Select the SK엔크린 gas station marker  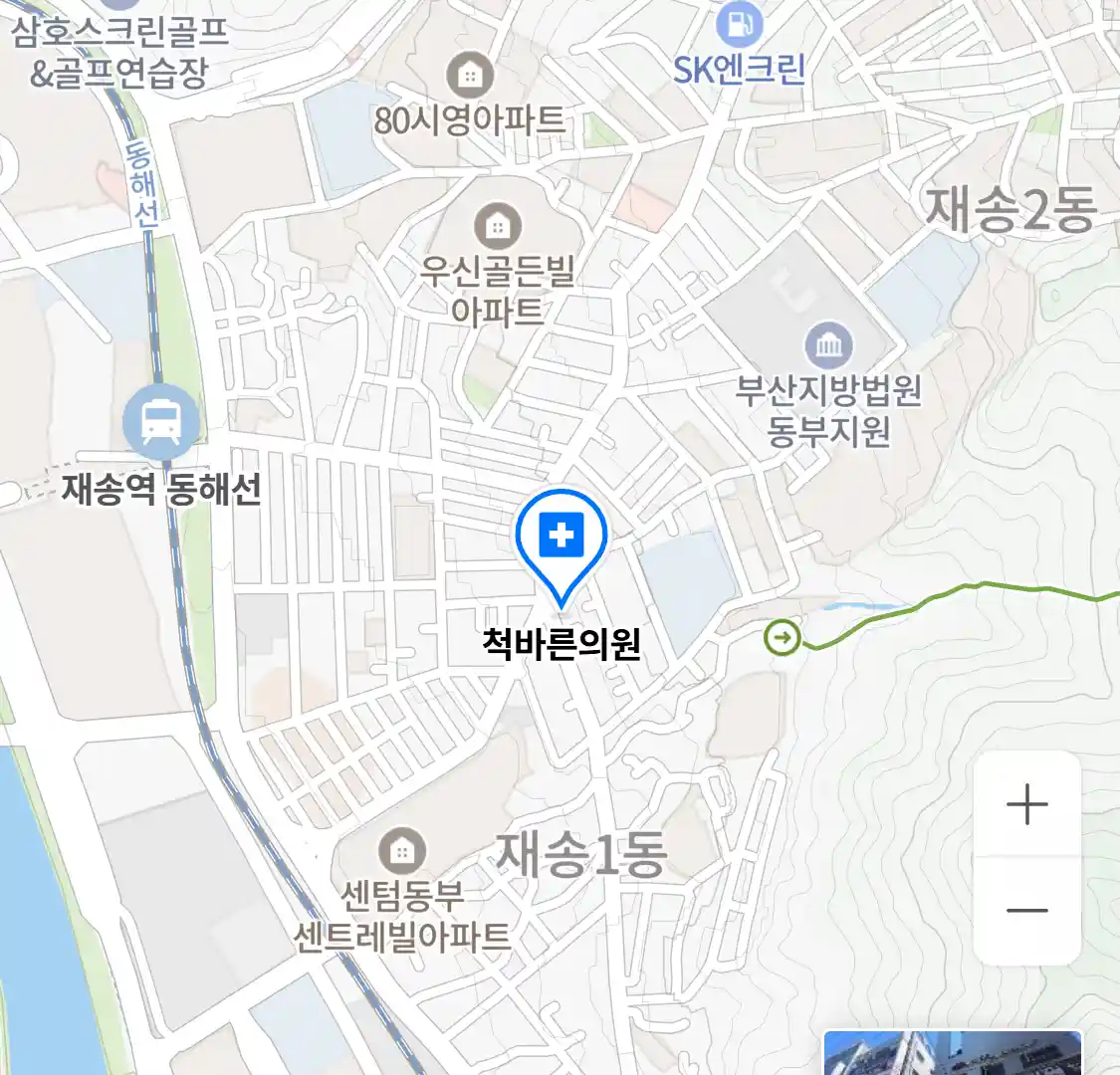click(739, 26)
